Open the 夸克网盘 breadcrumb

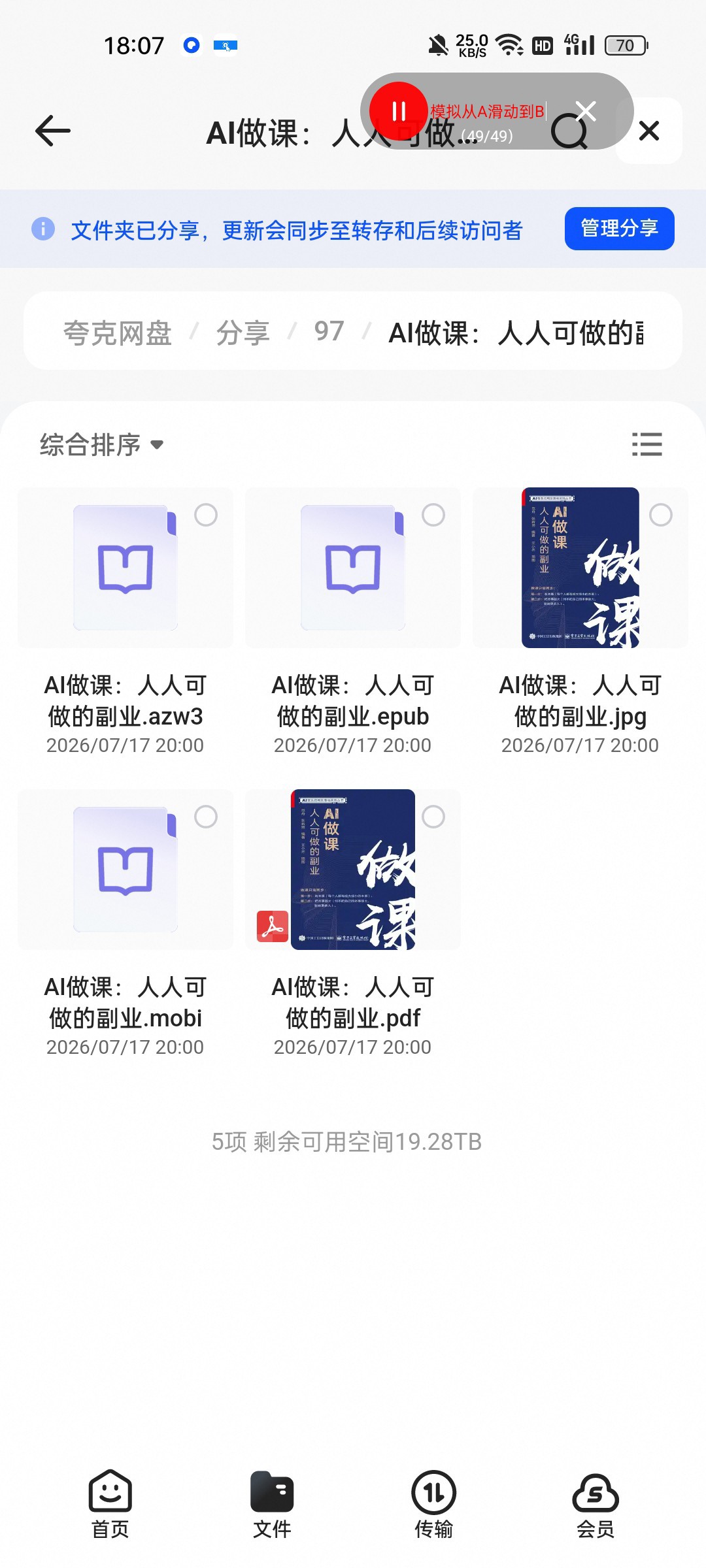(118, 333)
